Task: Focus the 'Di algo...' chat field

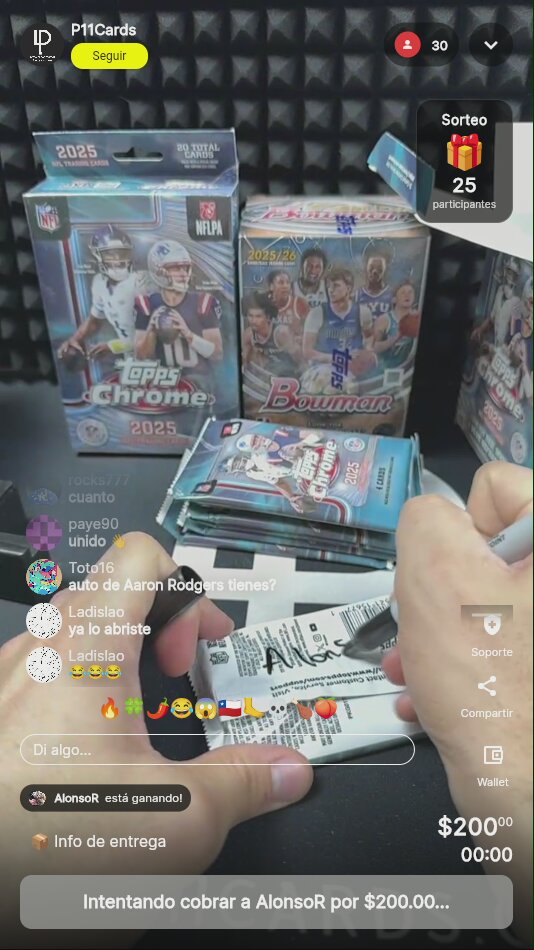Action: point(217,750)
